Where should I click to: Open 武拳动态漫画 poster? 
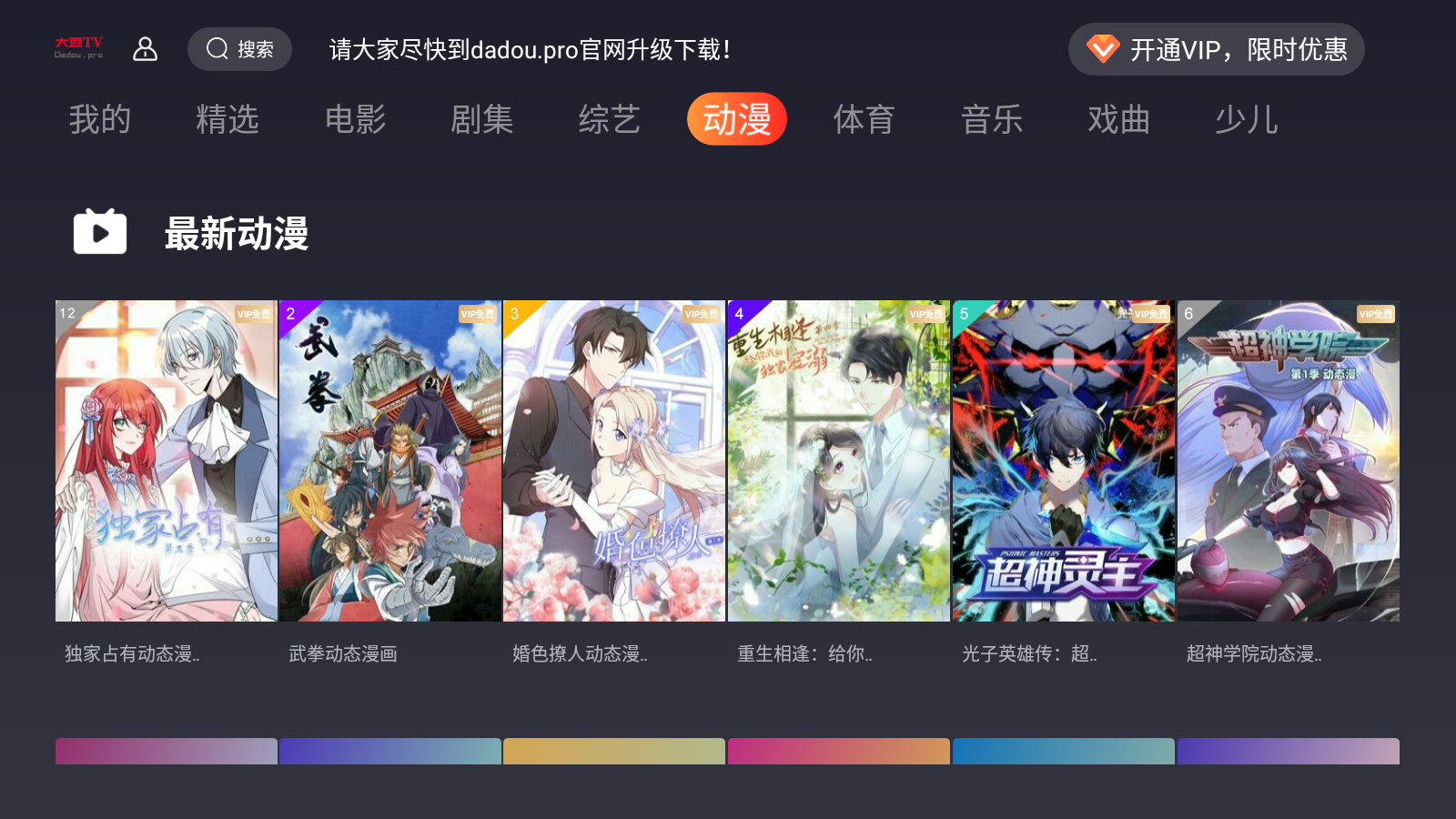coord(390,460)
